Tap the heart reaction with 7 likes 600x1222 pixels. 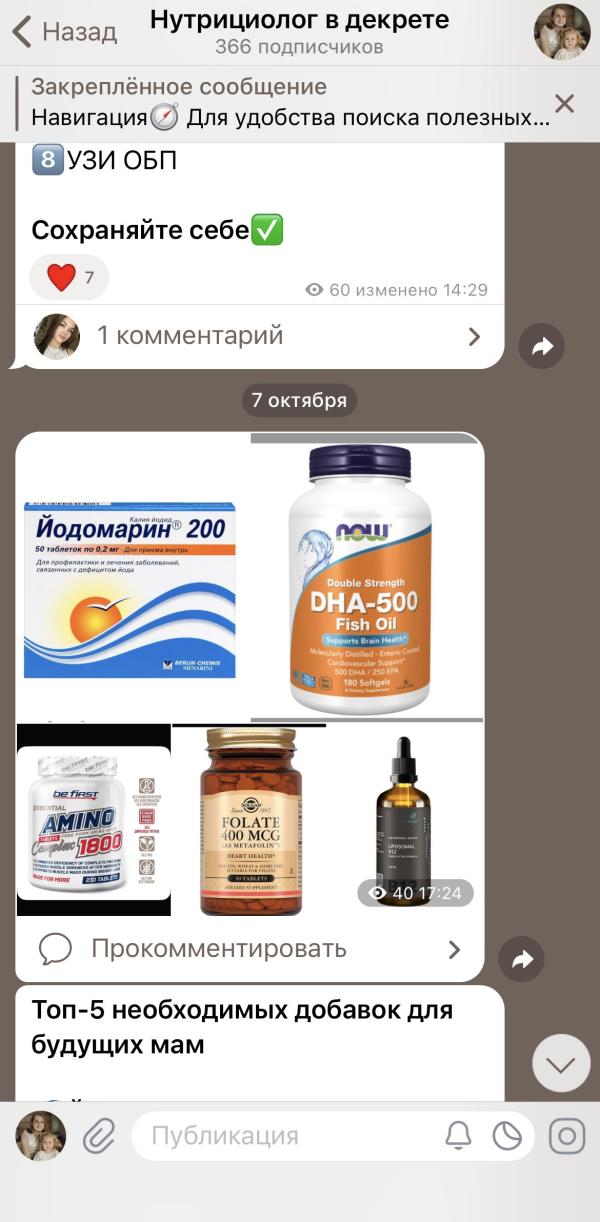[69, 277]
